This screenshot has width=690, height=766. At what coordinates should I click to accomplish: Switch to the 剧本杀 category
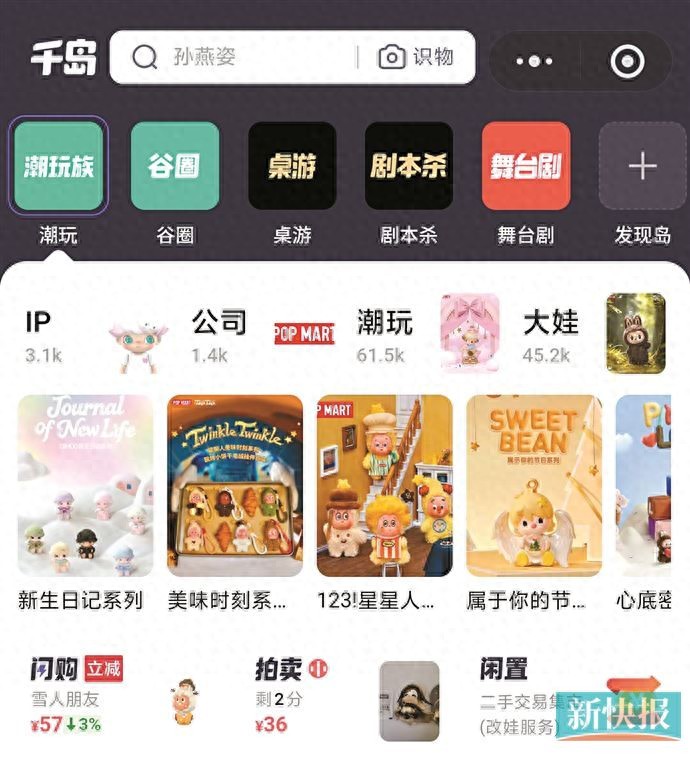[x=409, y=167]
